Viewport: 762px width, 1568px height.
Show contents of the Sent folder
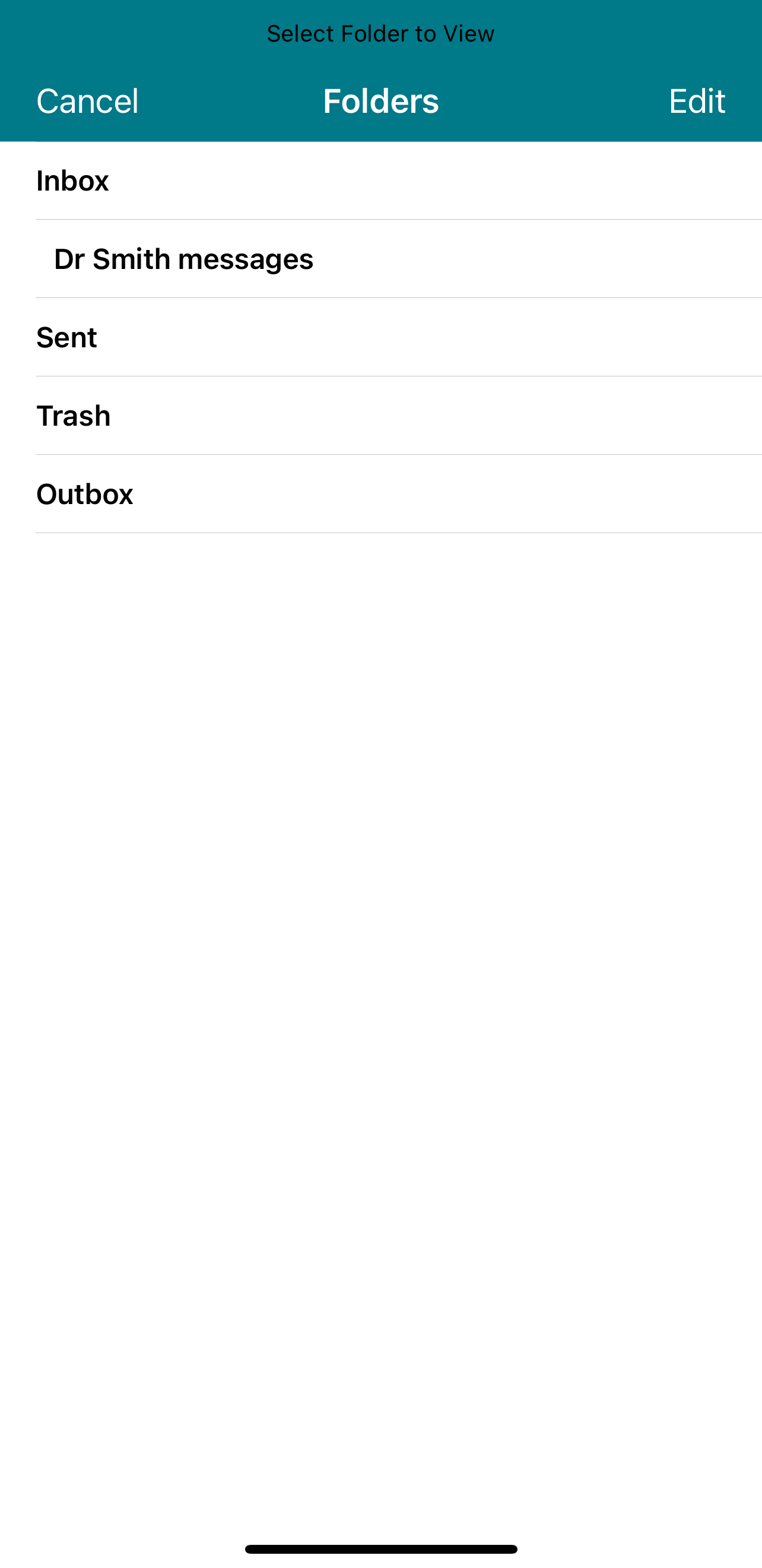point(66,337)
